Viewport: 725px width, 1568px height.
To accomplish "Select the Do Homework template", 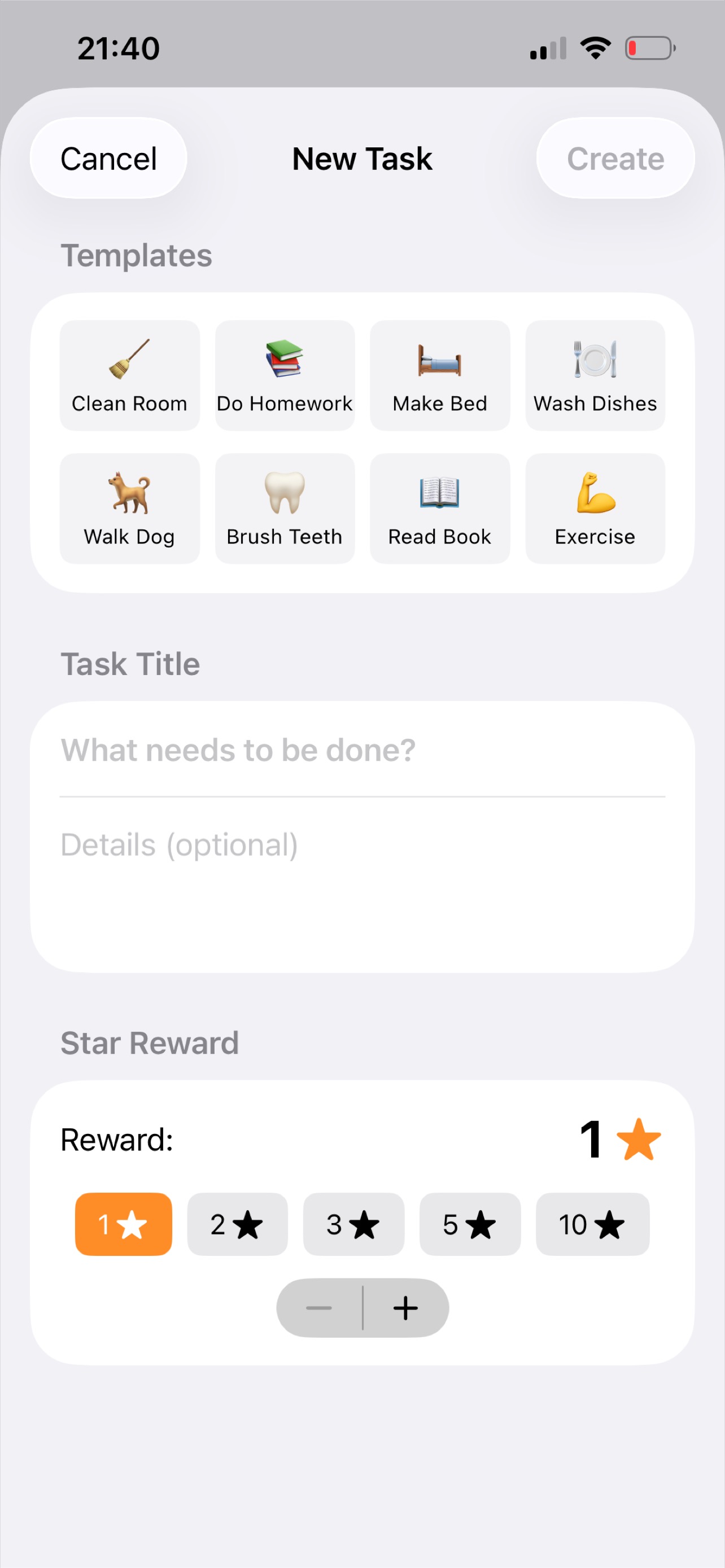I will [284, 374].
